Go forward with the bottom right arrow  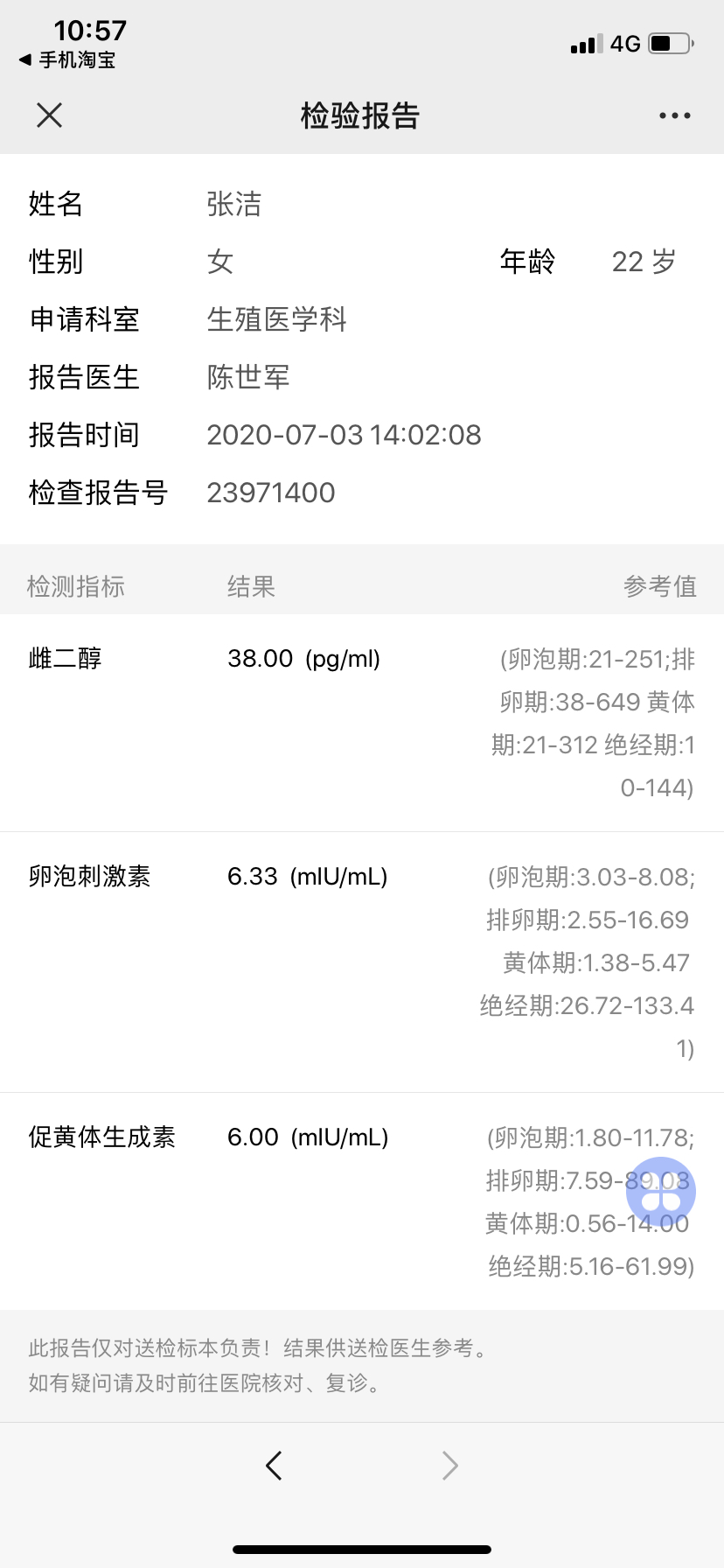[x=449, y=1466]
